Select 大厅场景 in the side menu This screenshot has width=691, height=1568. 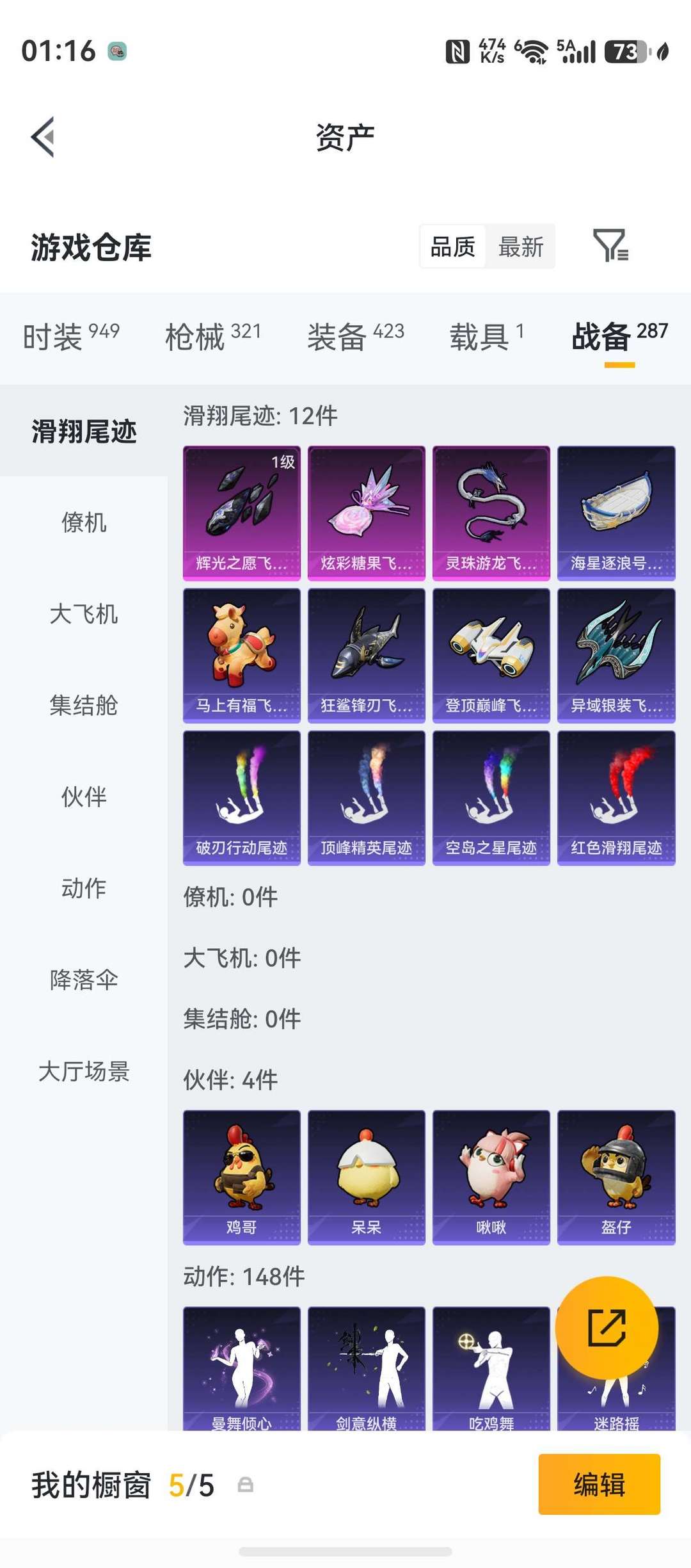(84, 1071)
